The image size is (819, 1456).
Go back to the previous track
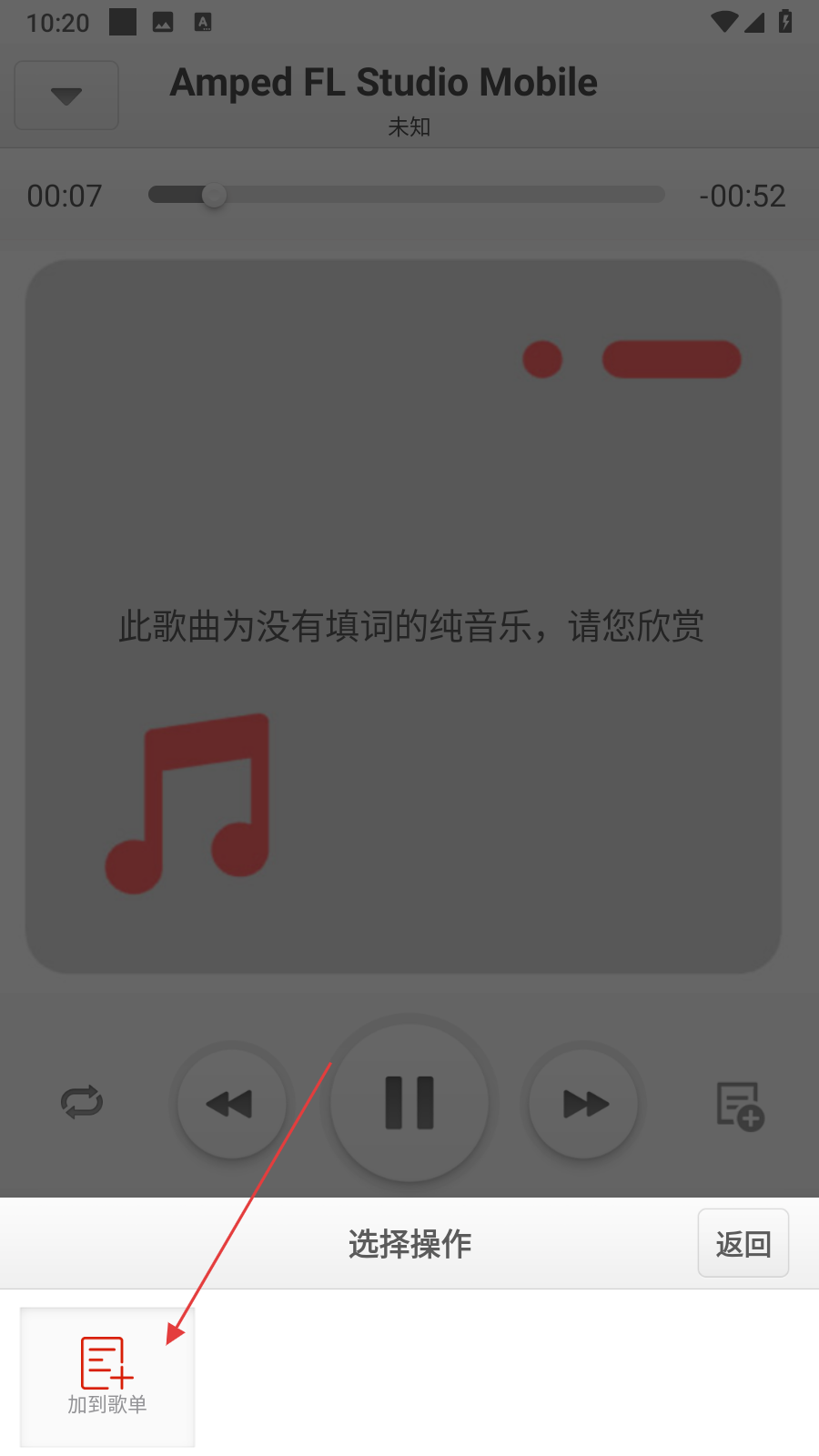click(231, 1103)
